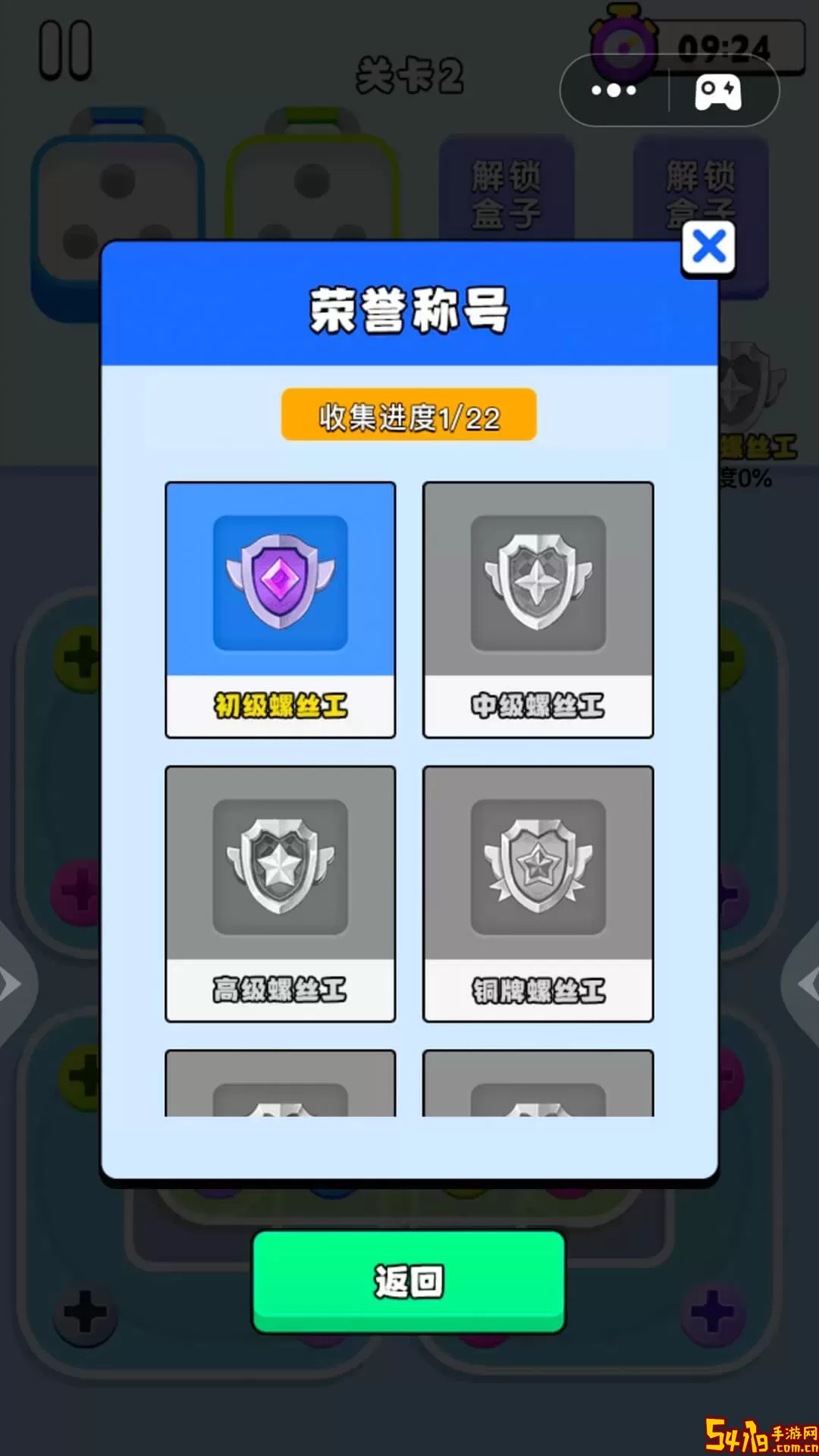Select the 中级螺丝工 title card
This screenshot has width=819, height=1456.
click(538, 610)
